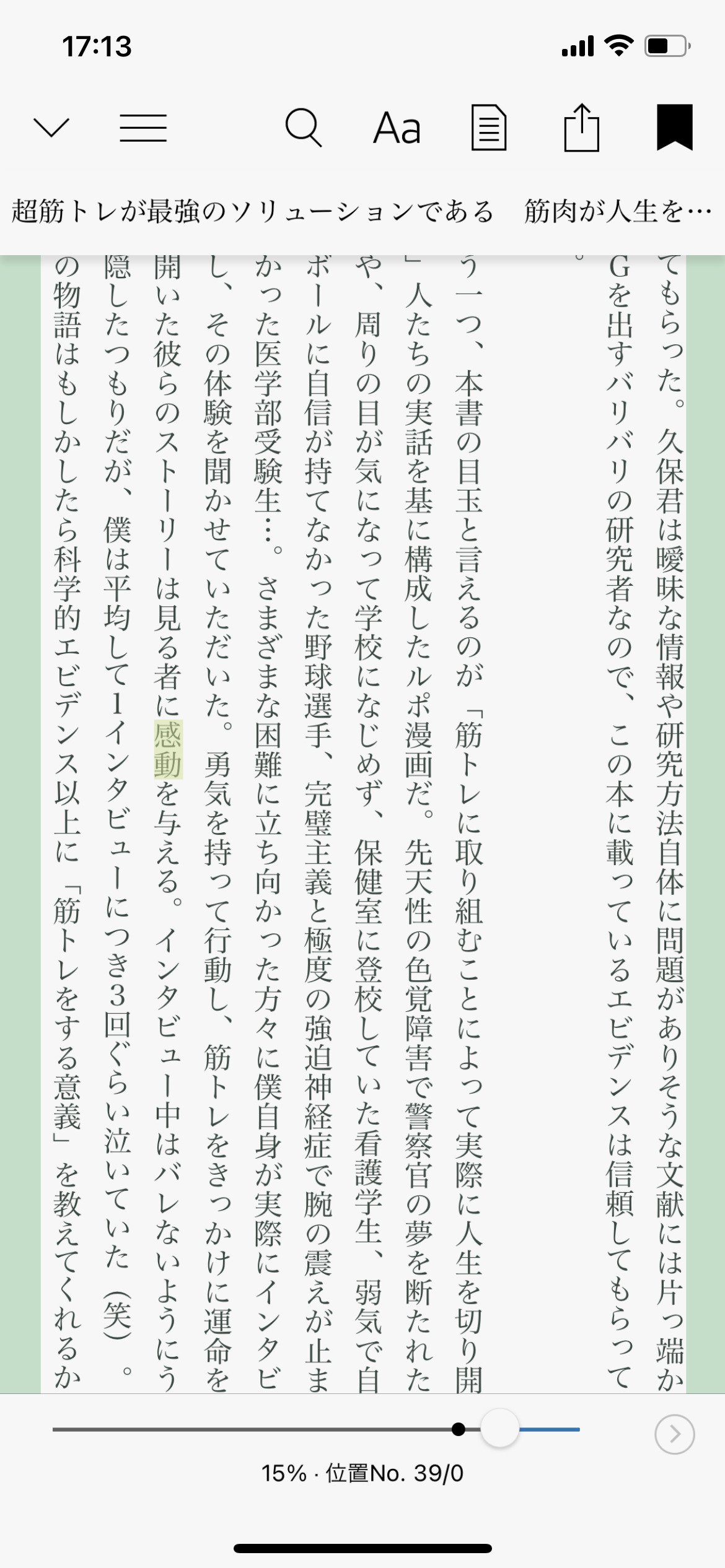725x1568 pixels.
Task: Share this book
Action: (x=581, y=128)
